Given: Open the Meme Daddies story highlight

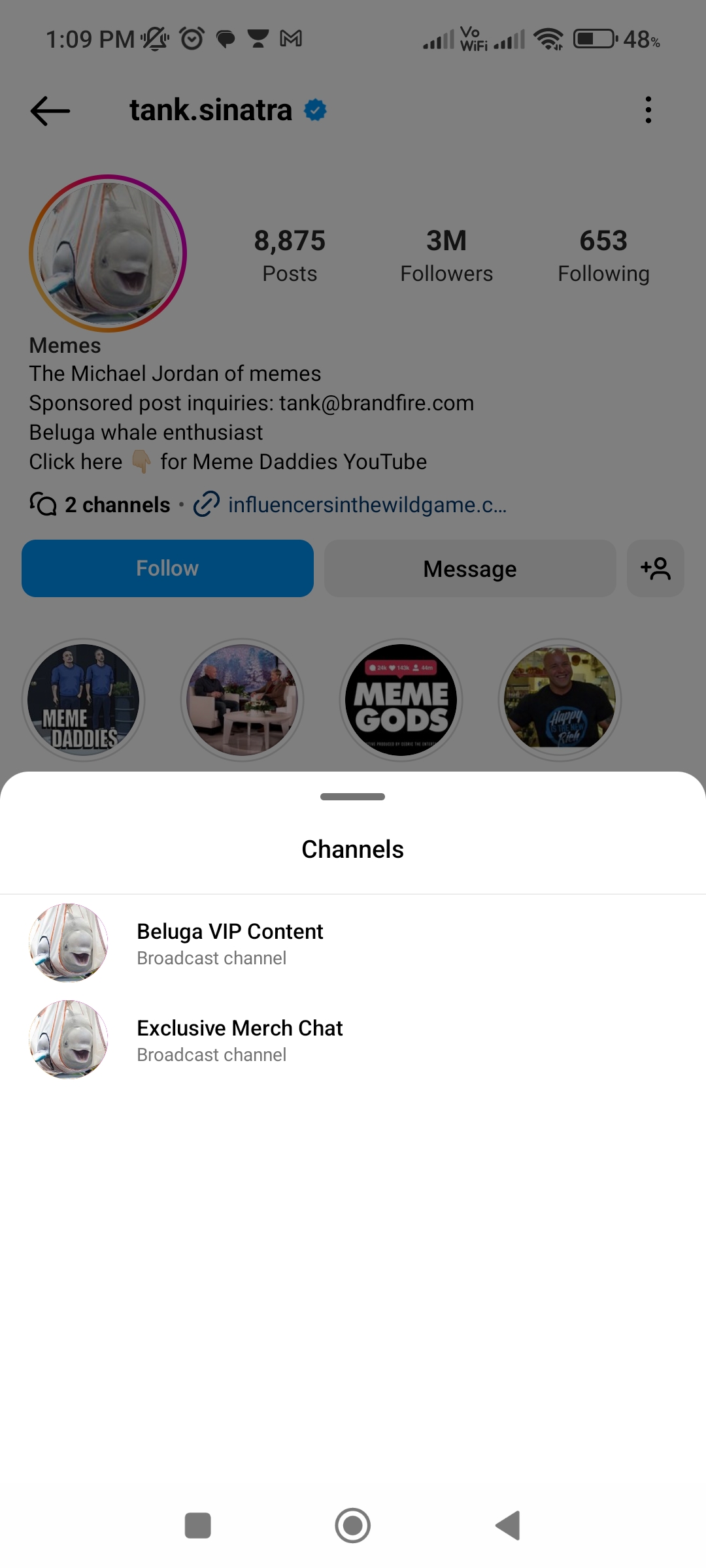Looking at the screenshot, I should tap(84, 699).
